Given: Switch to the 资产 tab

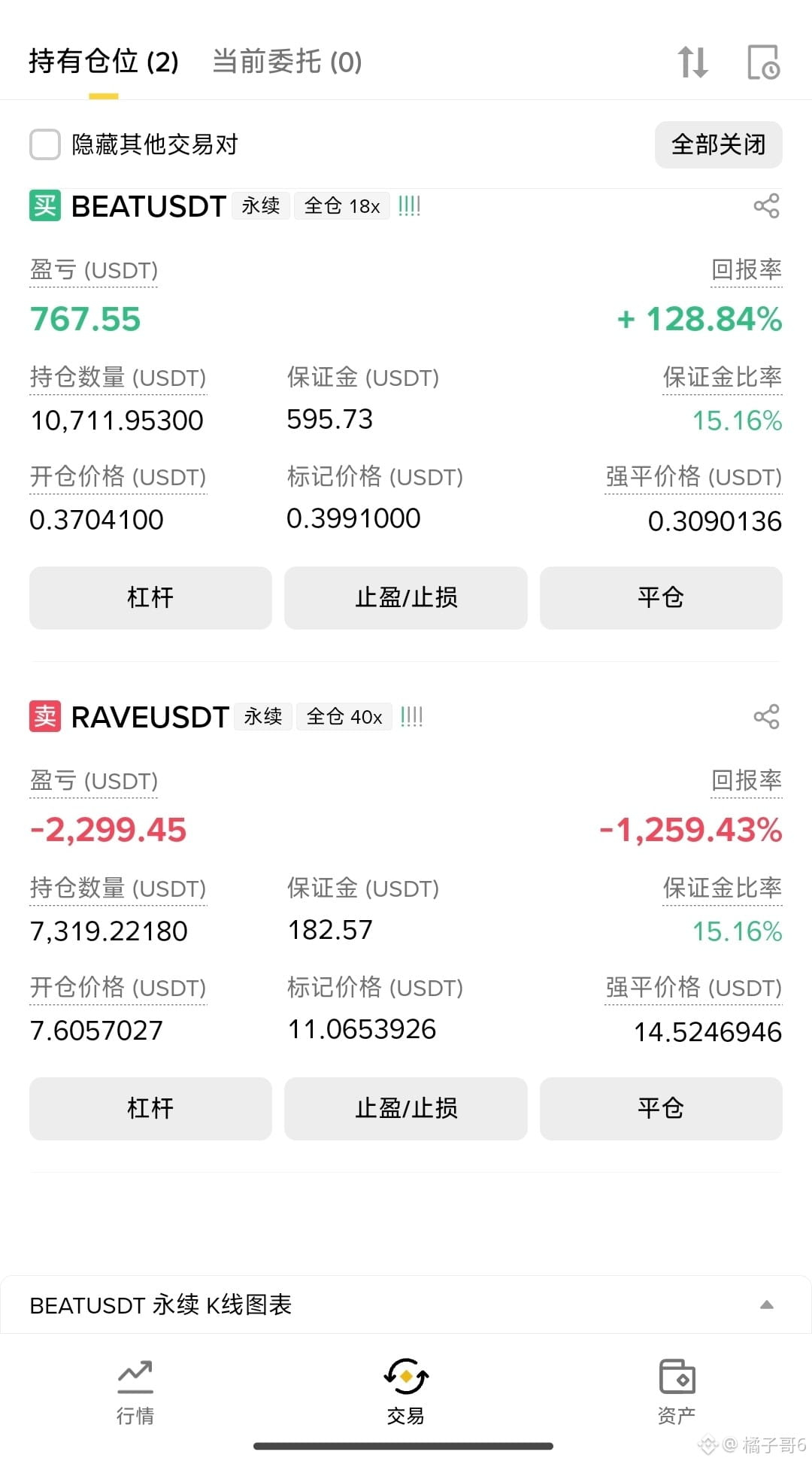Looking at the screenshot, I should (x=677, y=1393).
